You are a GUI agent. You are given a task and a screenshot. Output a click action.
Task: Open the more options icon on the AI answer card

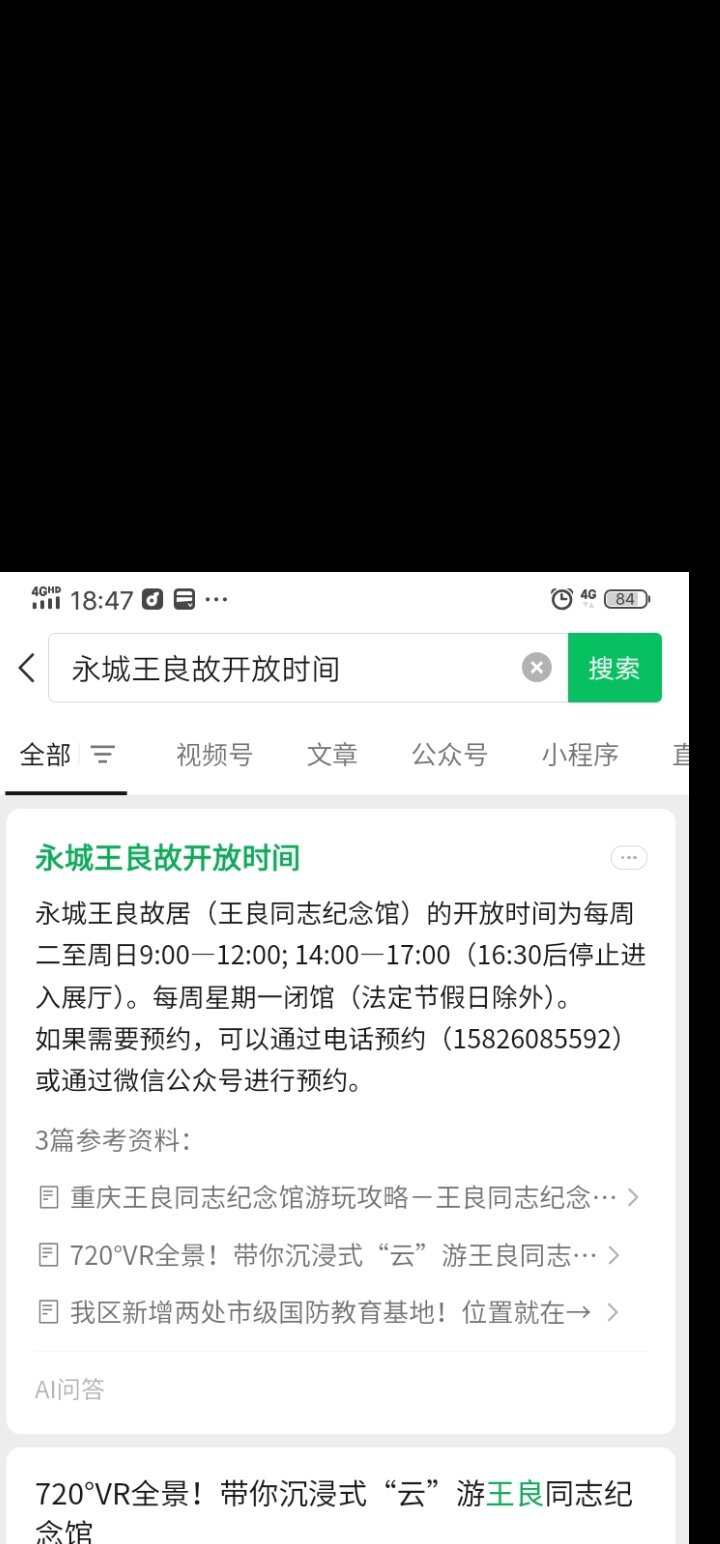point(629,858)
